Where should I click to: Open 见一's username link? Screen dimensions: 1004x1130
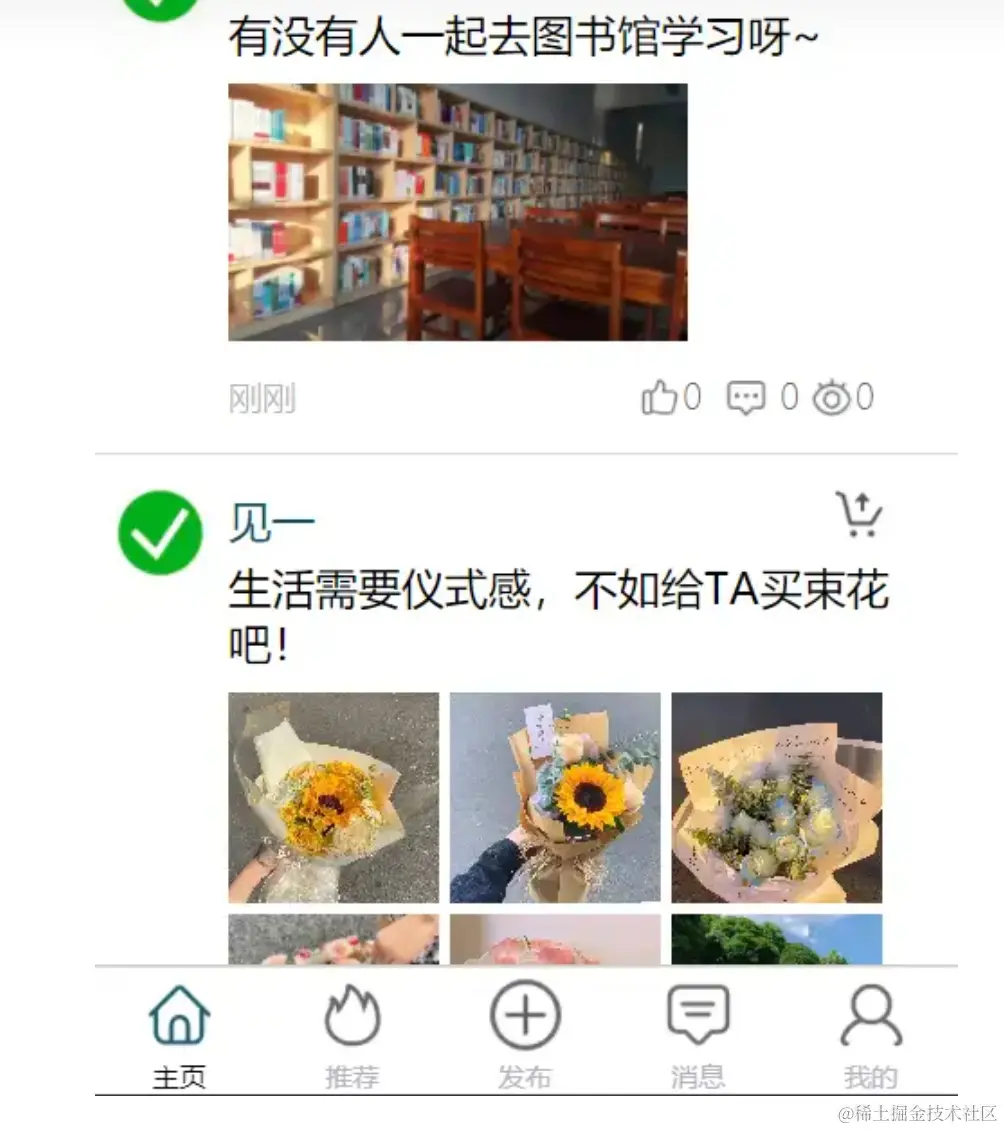[x=272, y=524]
